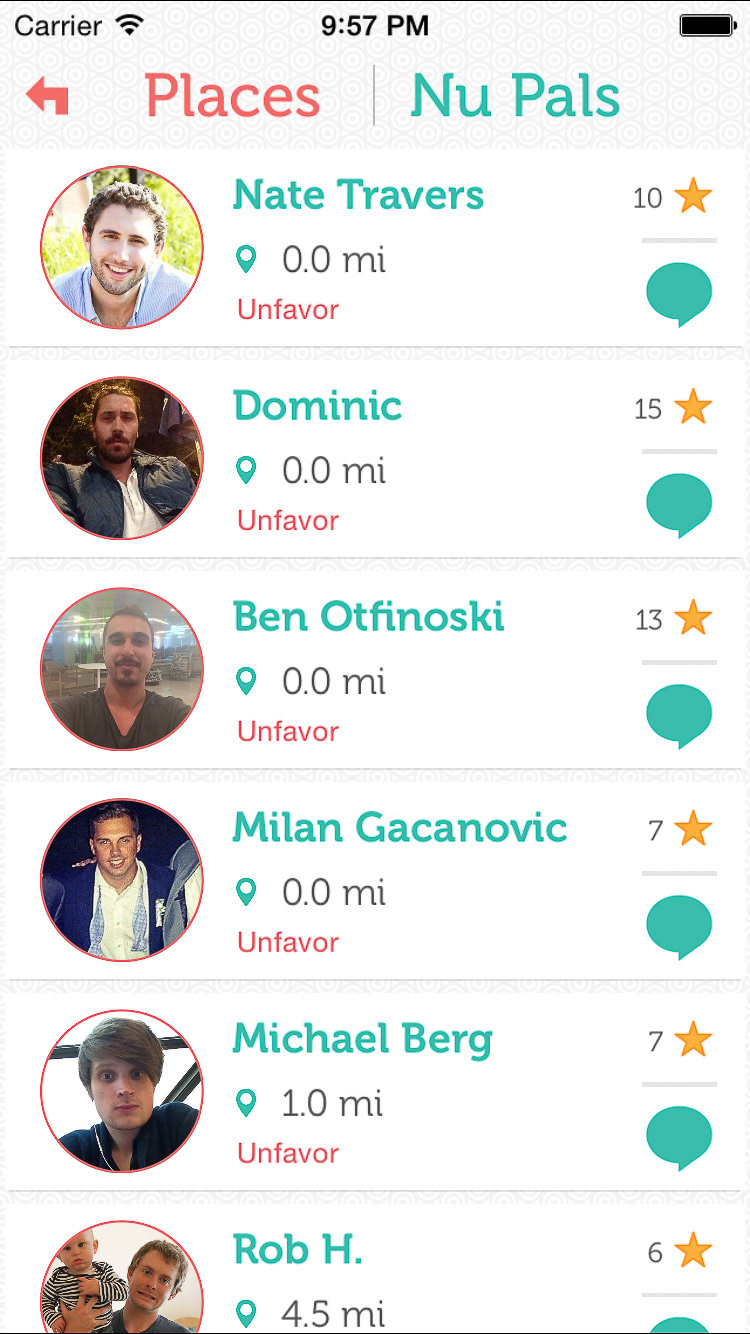Unfavor Ben Otfinoski
The image size is (750, 1334).
pyautogui.click(x=288, y=732)
